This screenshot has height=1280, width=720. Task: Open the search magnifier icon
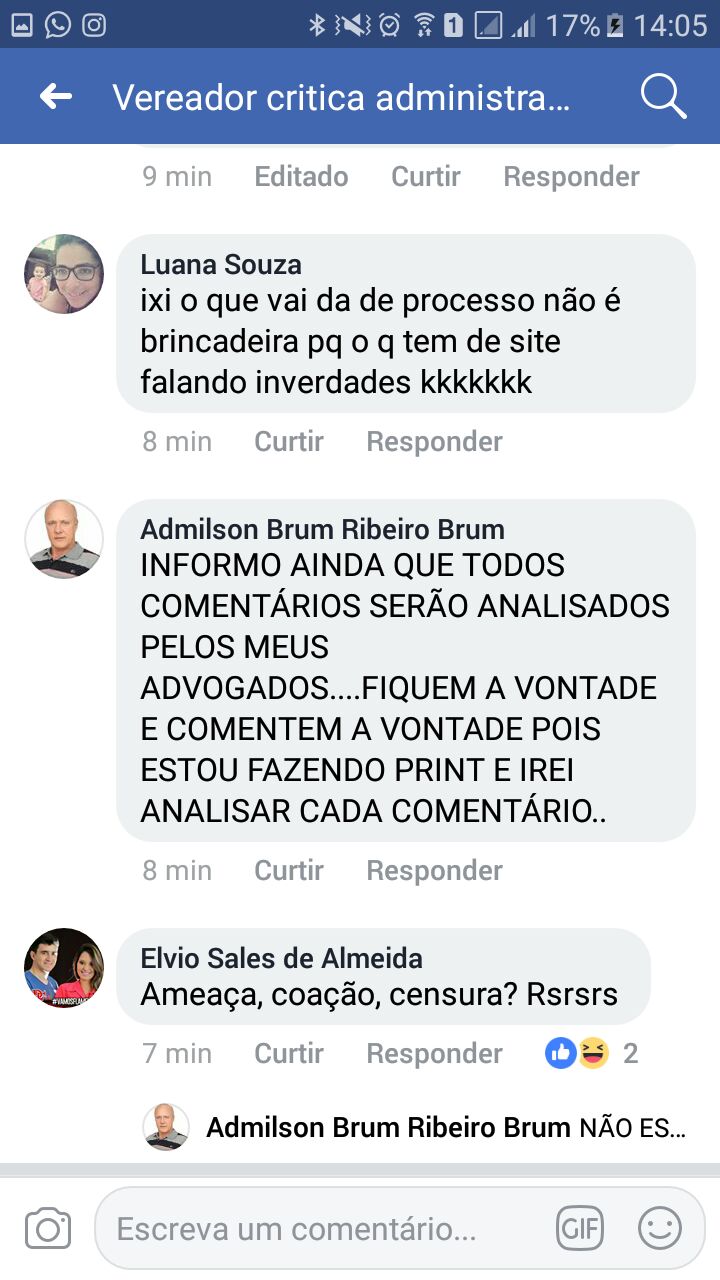(x=662, y=97)
